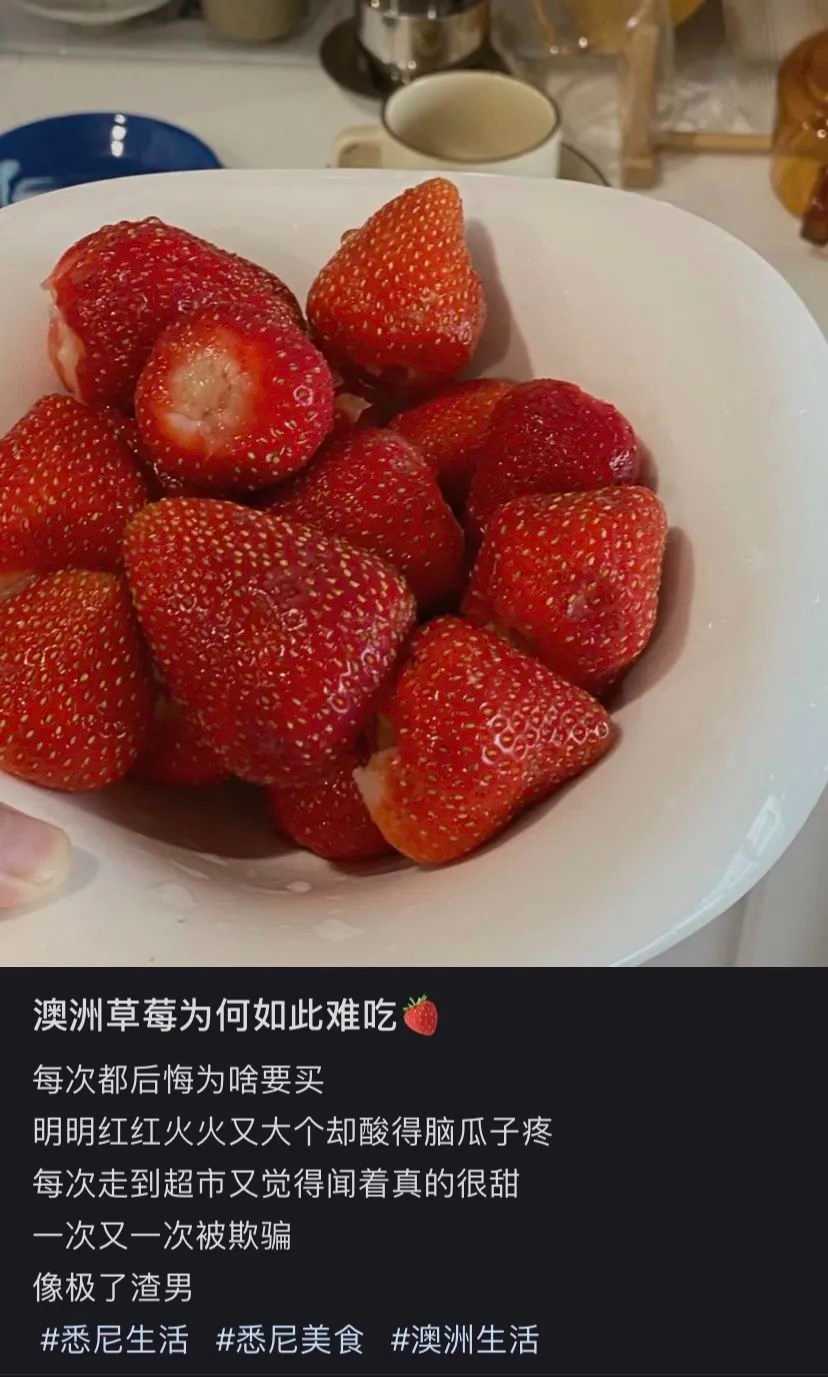Open the #悉尼生活 hashtag
This screenshot has width=828, height=1377.
coord(114,1340)
